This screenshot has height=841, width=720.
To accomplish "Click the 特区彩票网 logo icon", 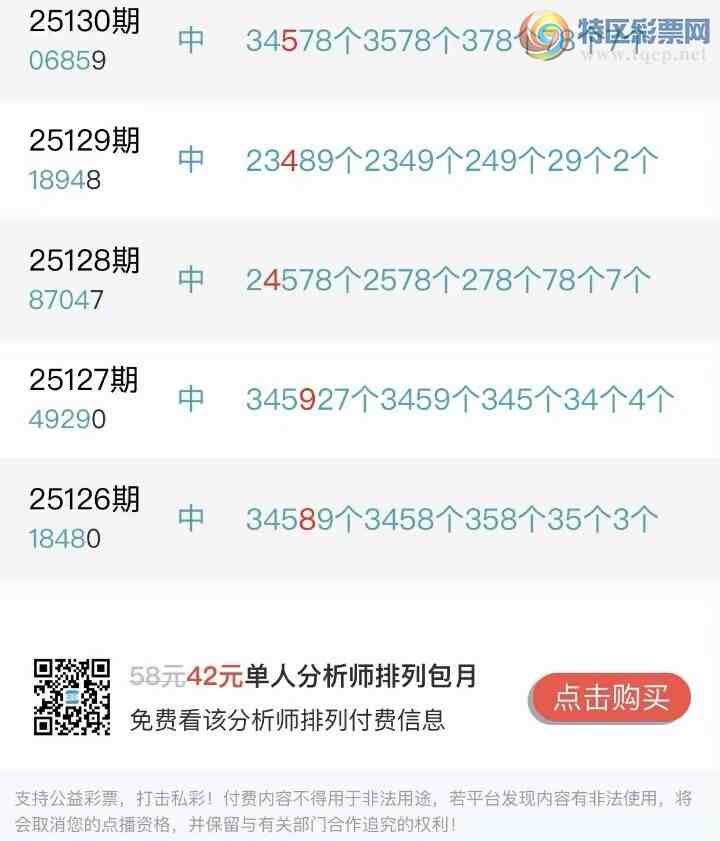I will [x=641, y=30].
